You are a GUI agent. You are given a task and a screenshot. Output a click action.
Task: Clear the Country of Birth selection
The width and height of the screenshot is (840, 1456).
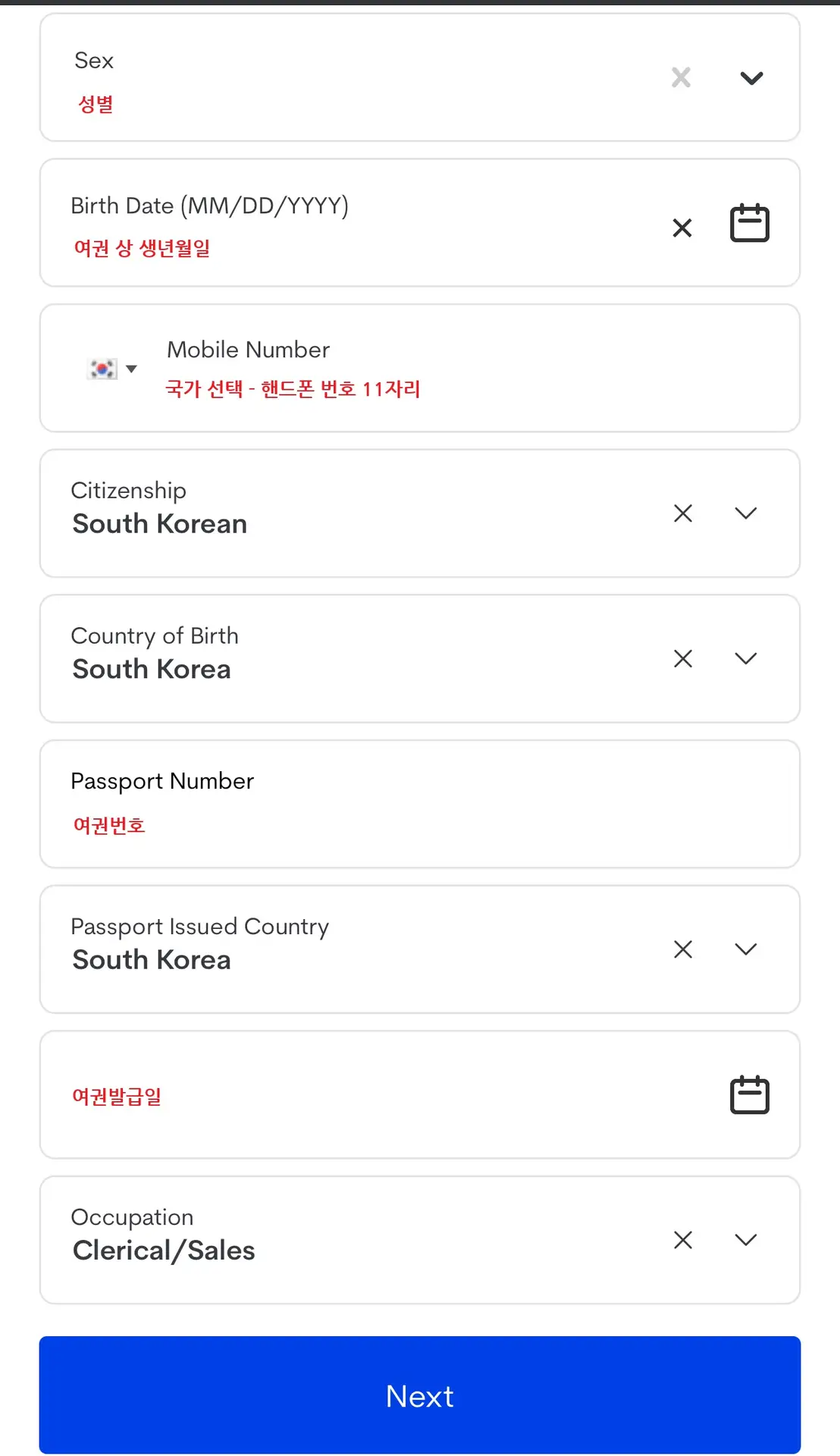(x=683, y=658)
